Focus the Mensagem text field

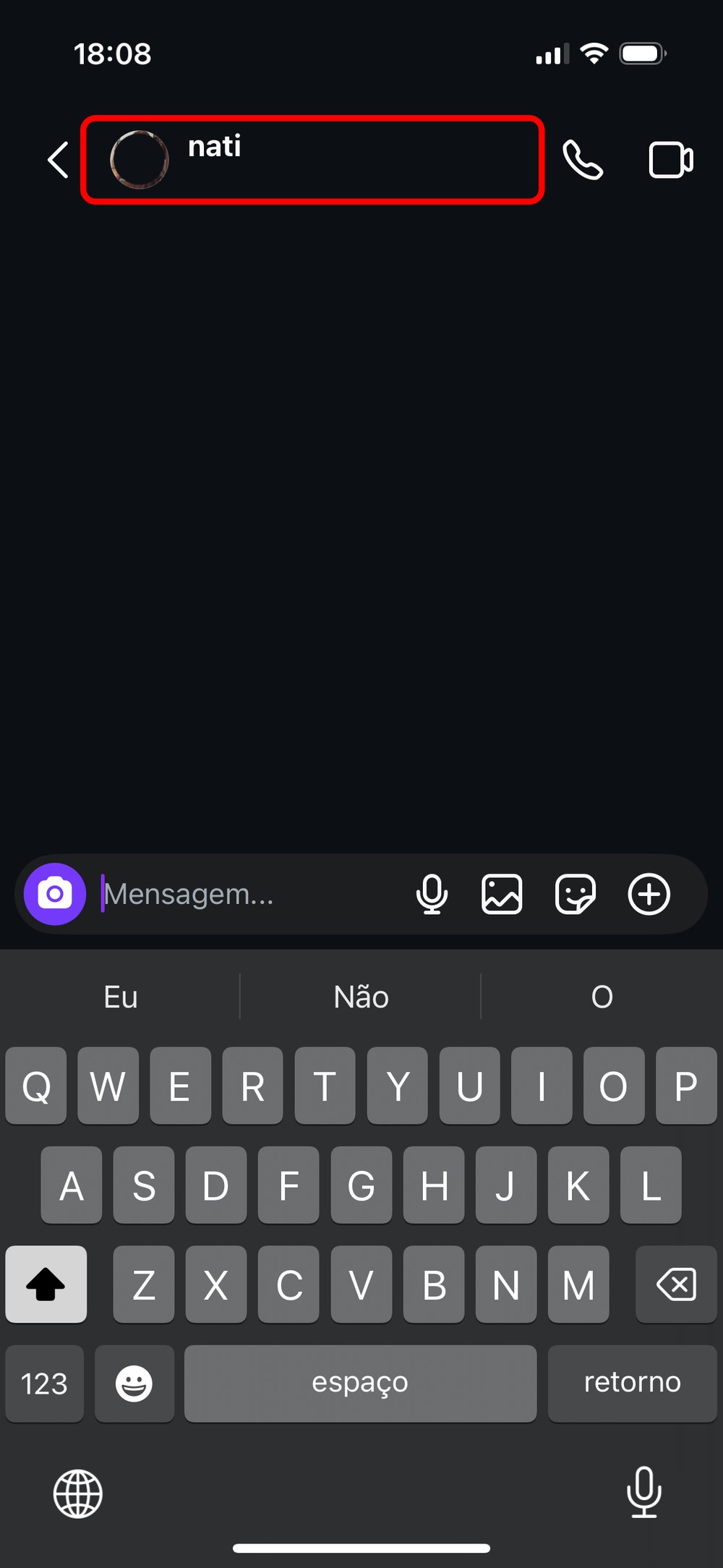coord(246,895)
